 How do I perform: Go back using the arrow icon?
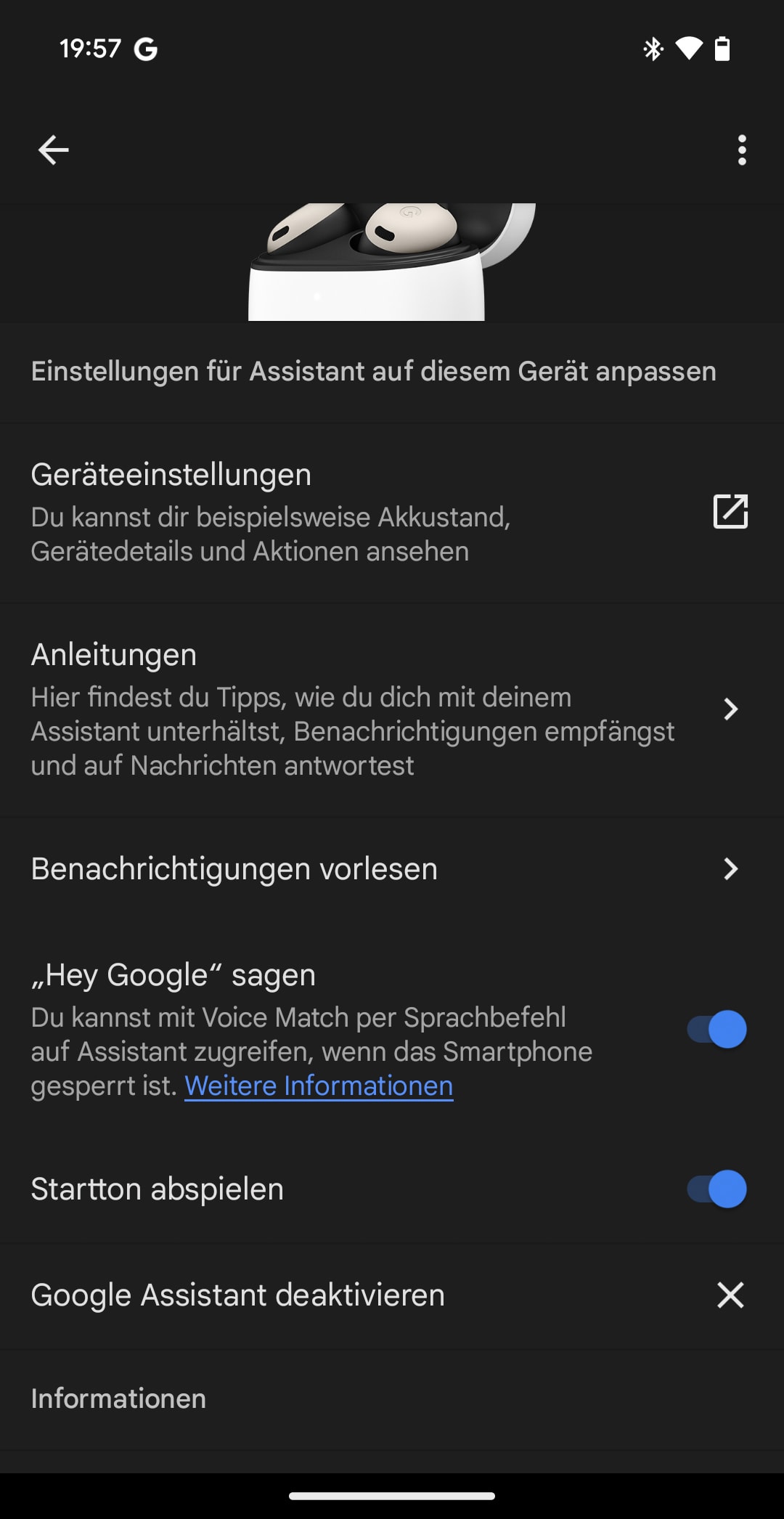pos(54,150)
